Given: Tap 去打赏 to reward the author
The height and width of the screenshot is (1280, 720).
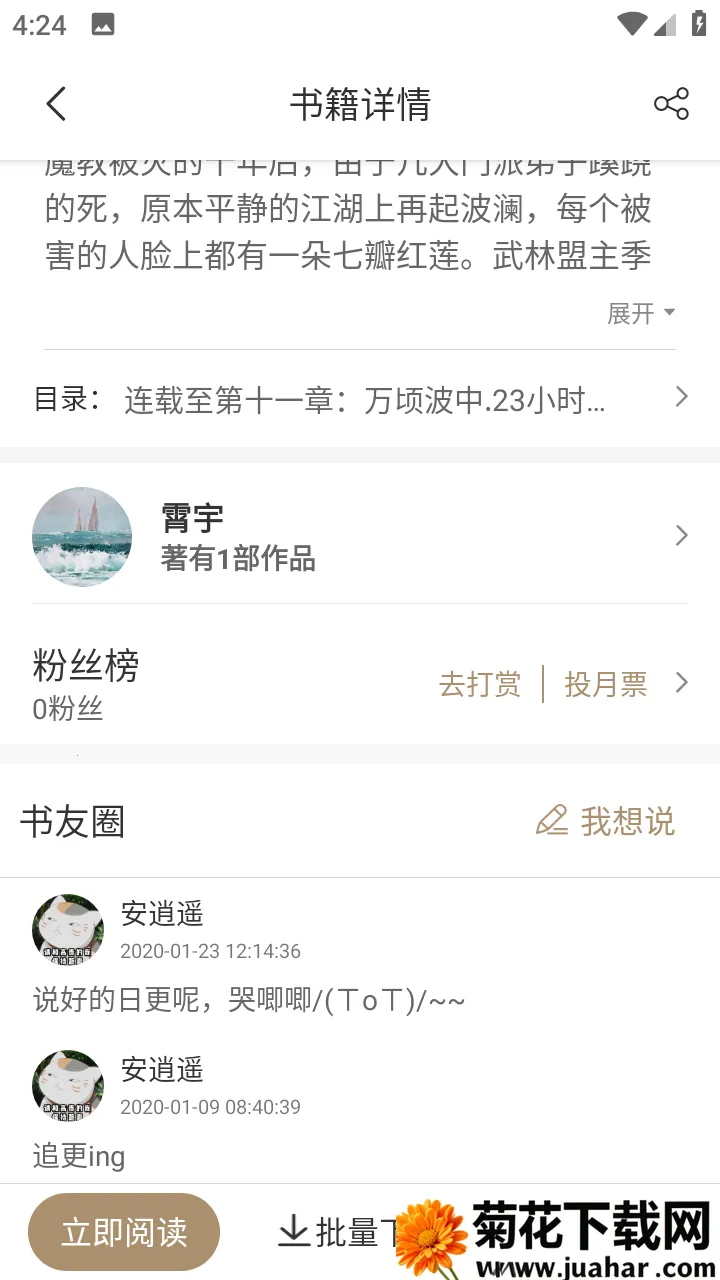Looking at the screenshot, I should [480, 685].
